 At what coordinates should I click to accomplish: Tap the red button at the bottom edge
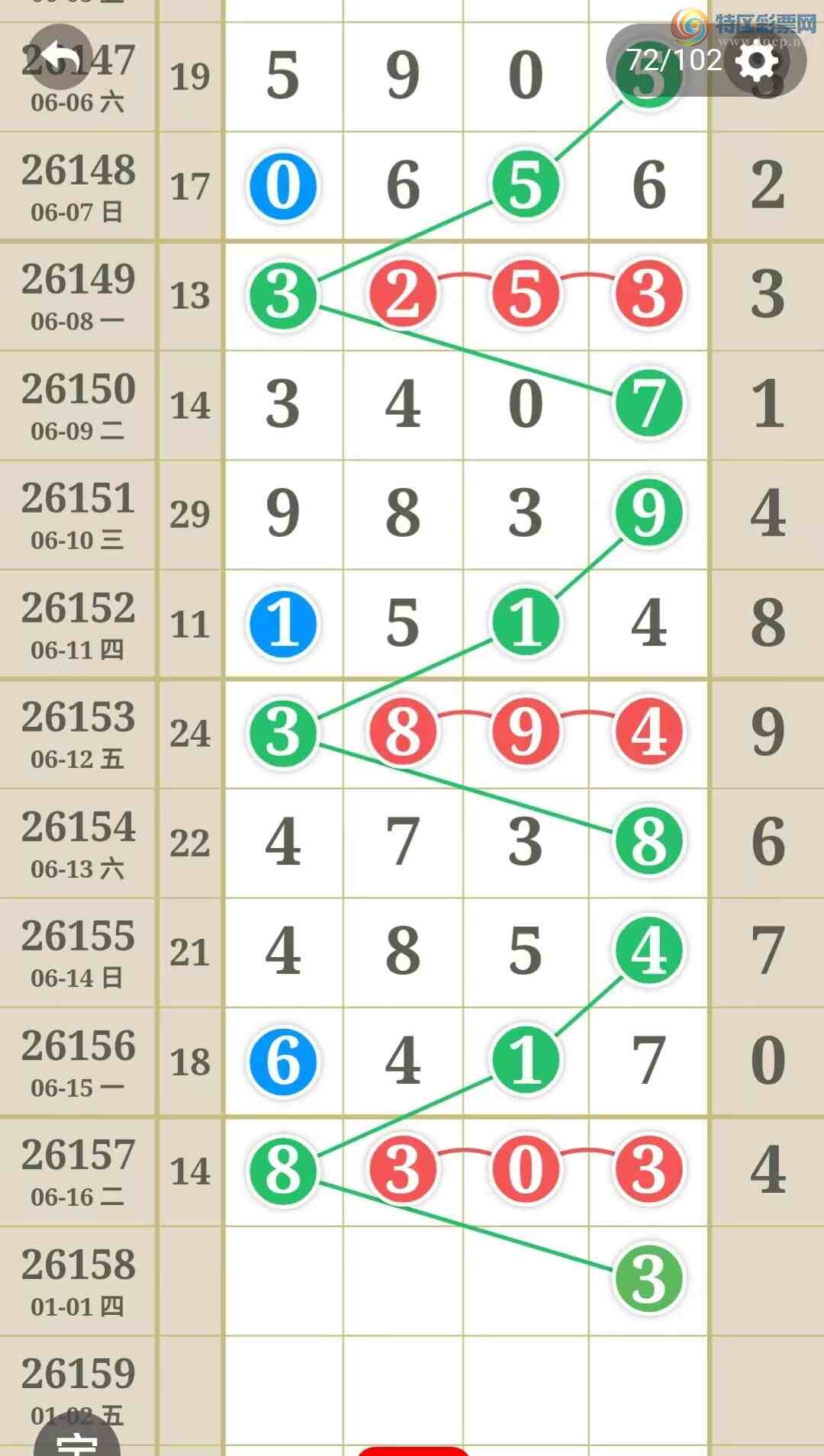click(x=413, y=1450)
